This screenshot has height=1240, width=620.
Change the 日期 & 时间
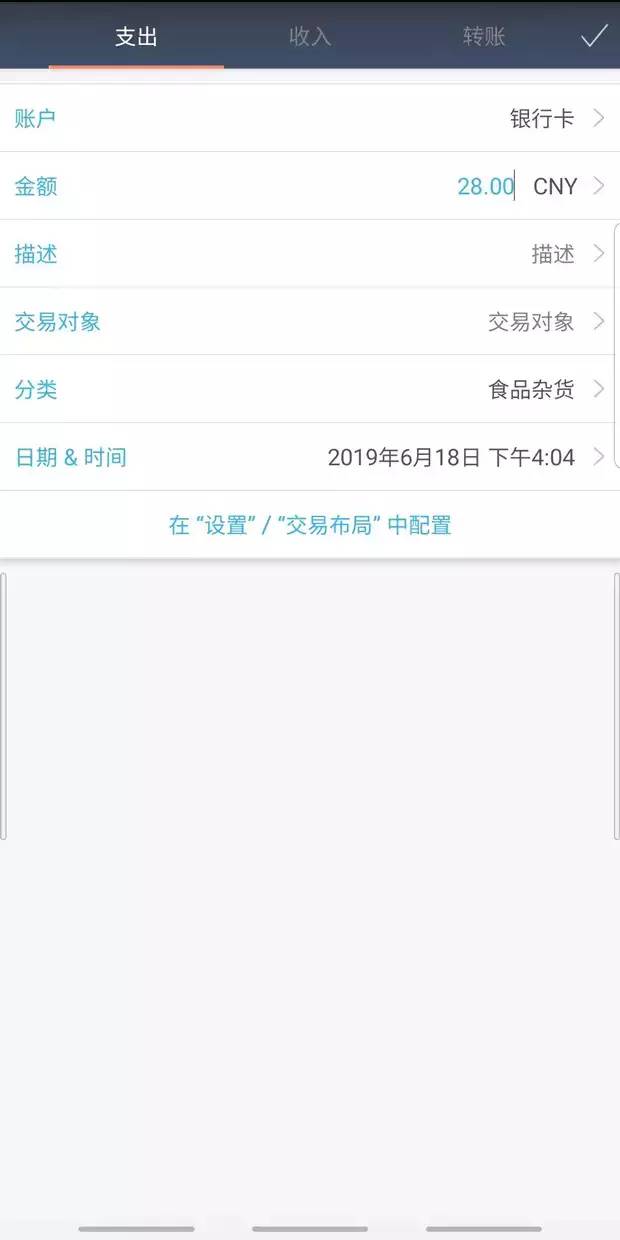tap(310, 458)
